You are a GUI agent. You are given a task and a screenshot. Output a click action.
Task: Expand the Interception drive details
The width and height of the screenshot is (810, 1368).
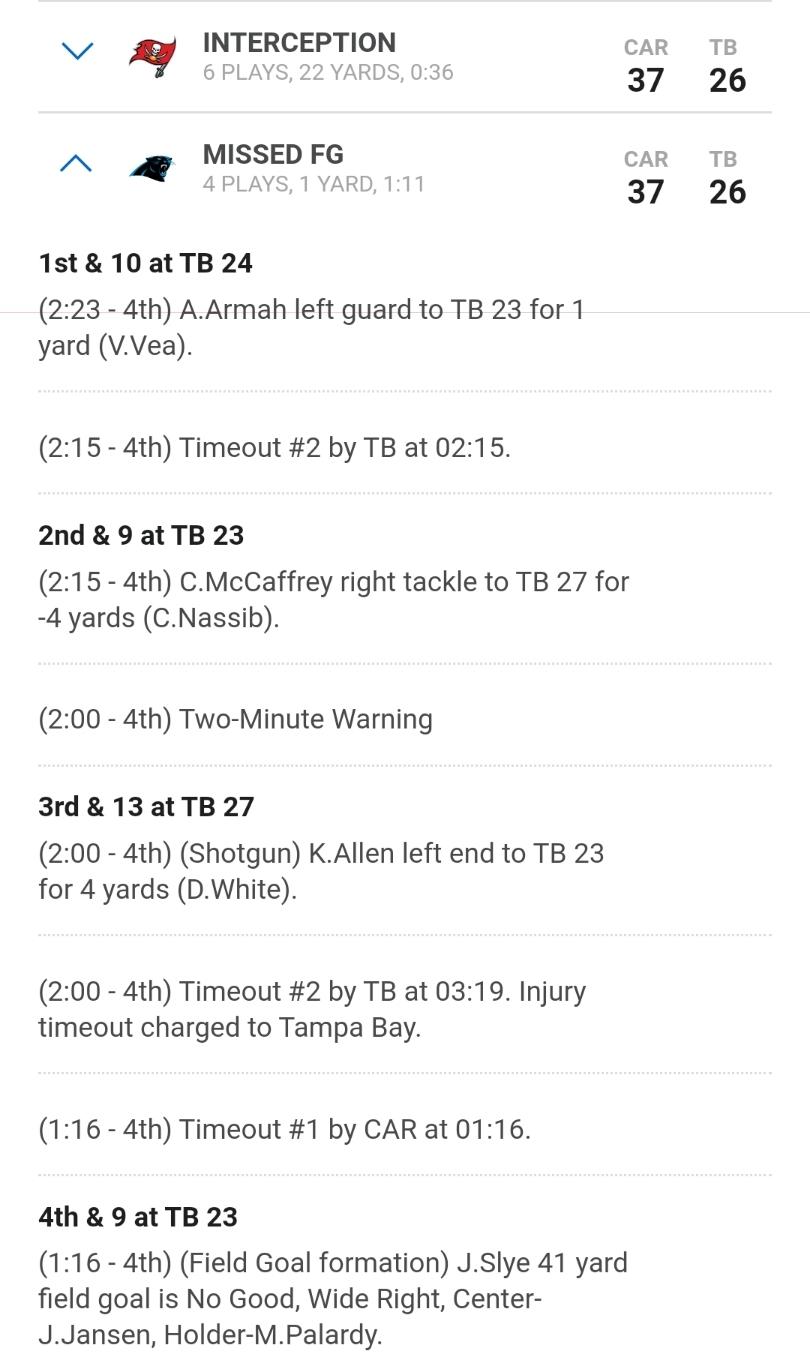(77, 51)
